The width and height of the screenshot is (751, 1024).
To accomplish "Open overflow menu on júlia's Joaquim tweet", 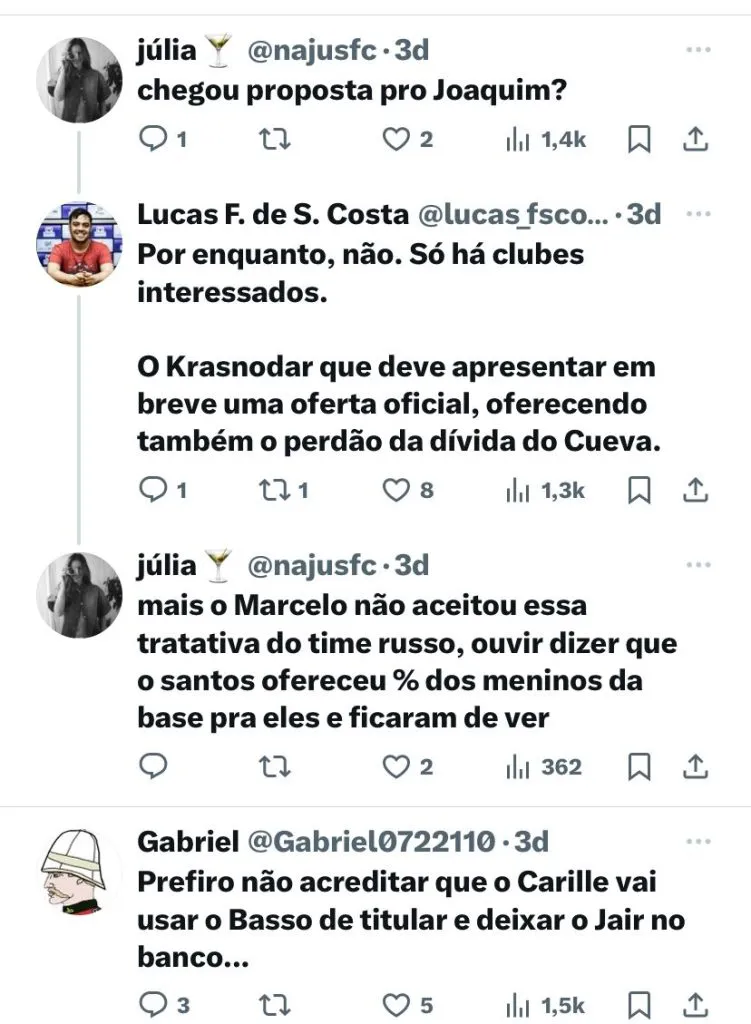I will coord(698,49).
